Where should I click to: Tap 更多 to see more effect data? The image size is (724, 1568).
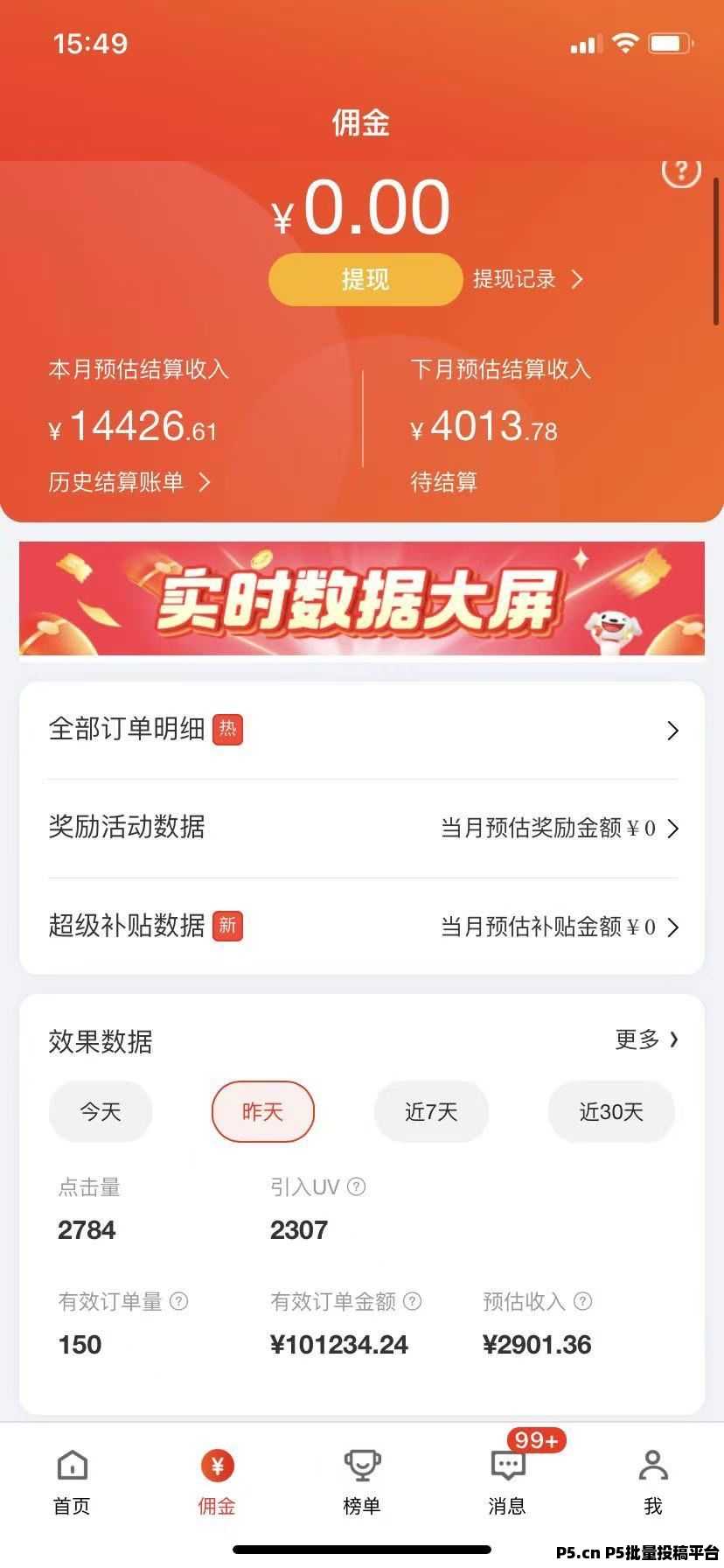(646, 1039)
